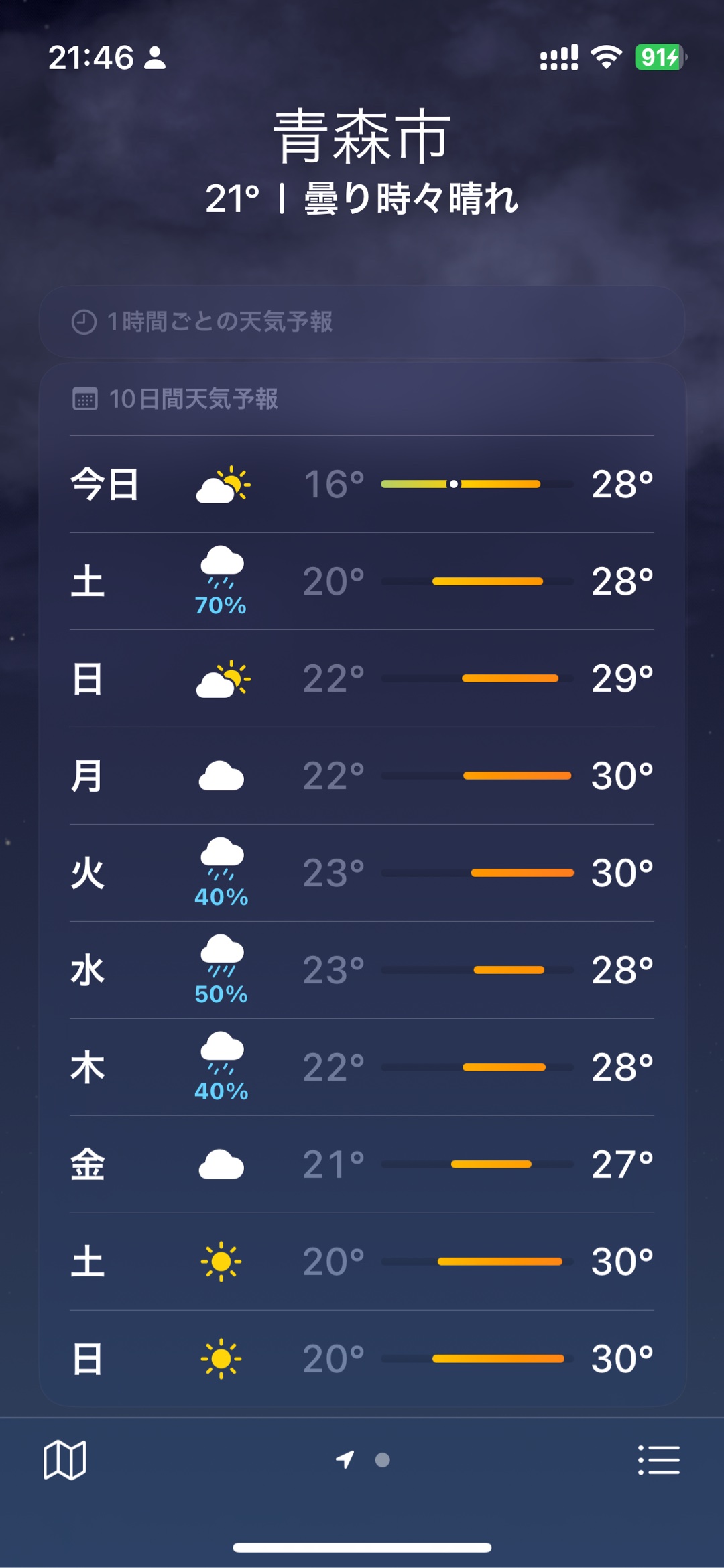Open today's (今日) forecast details

362,484
